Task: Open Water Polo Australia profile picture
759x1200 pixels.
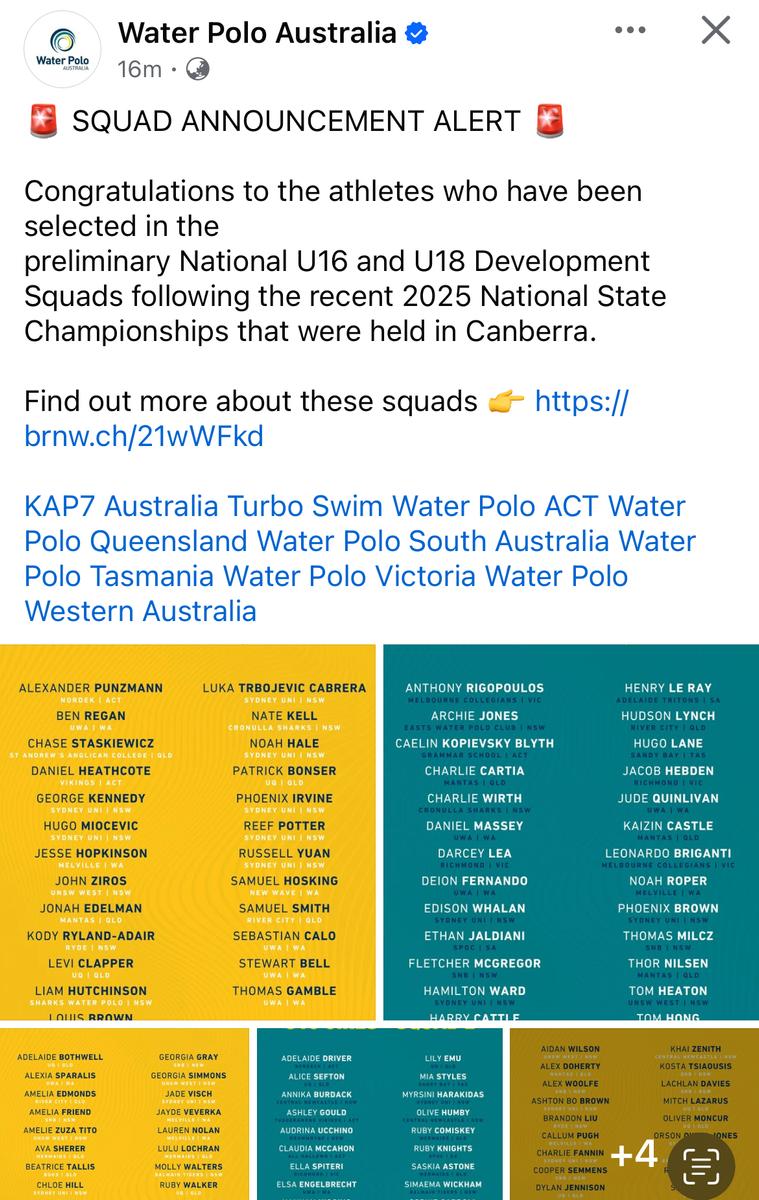Action: pos(62,48)
